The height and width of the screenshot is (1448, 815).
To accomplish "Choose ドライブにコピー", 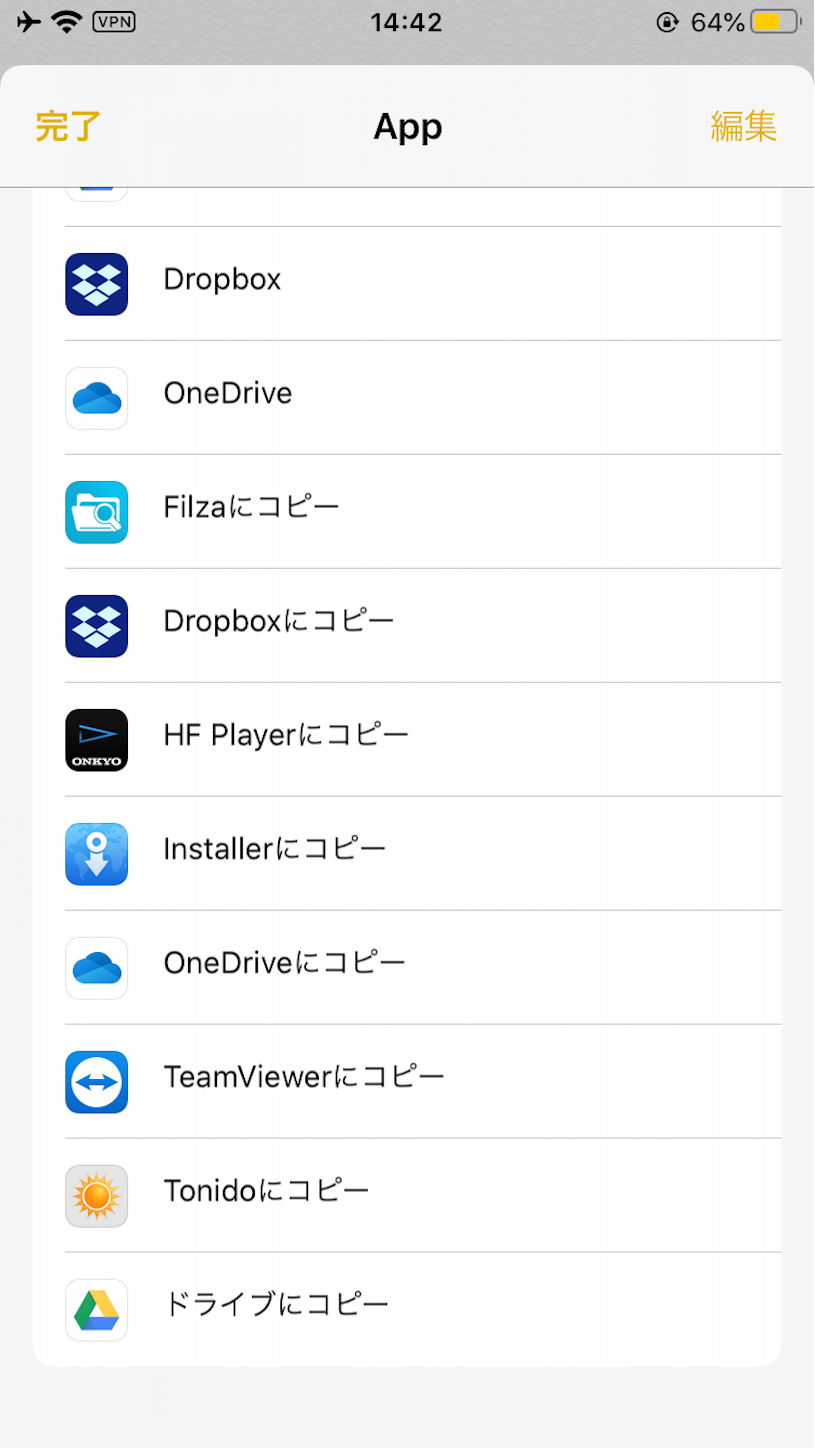I will point(407,1309).
